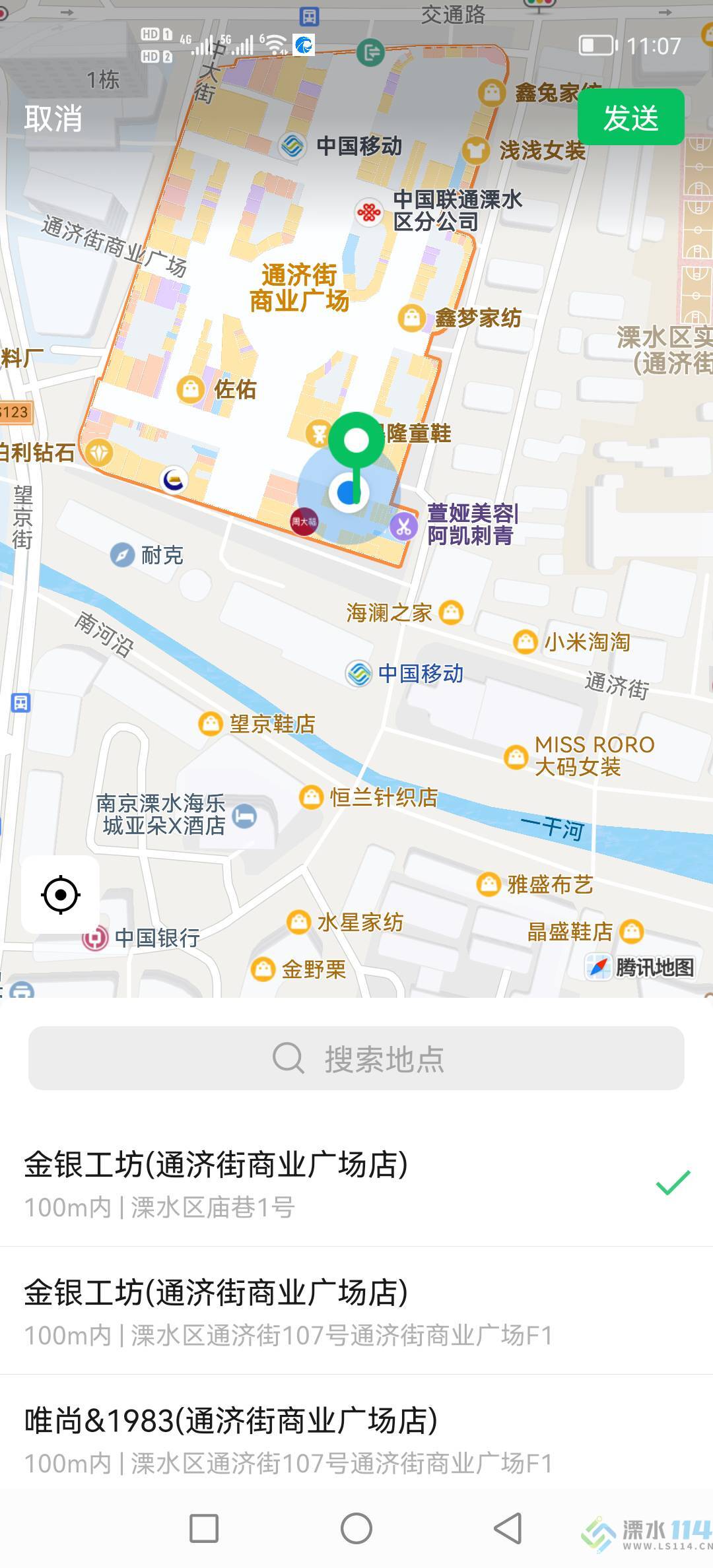Pick 唯尚&1983(通济街商业广场店) from the list
Viewport: 713px width, 1568px height.
coord(356,1439)
